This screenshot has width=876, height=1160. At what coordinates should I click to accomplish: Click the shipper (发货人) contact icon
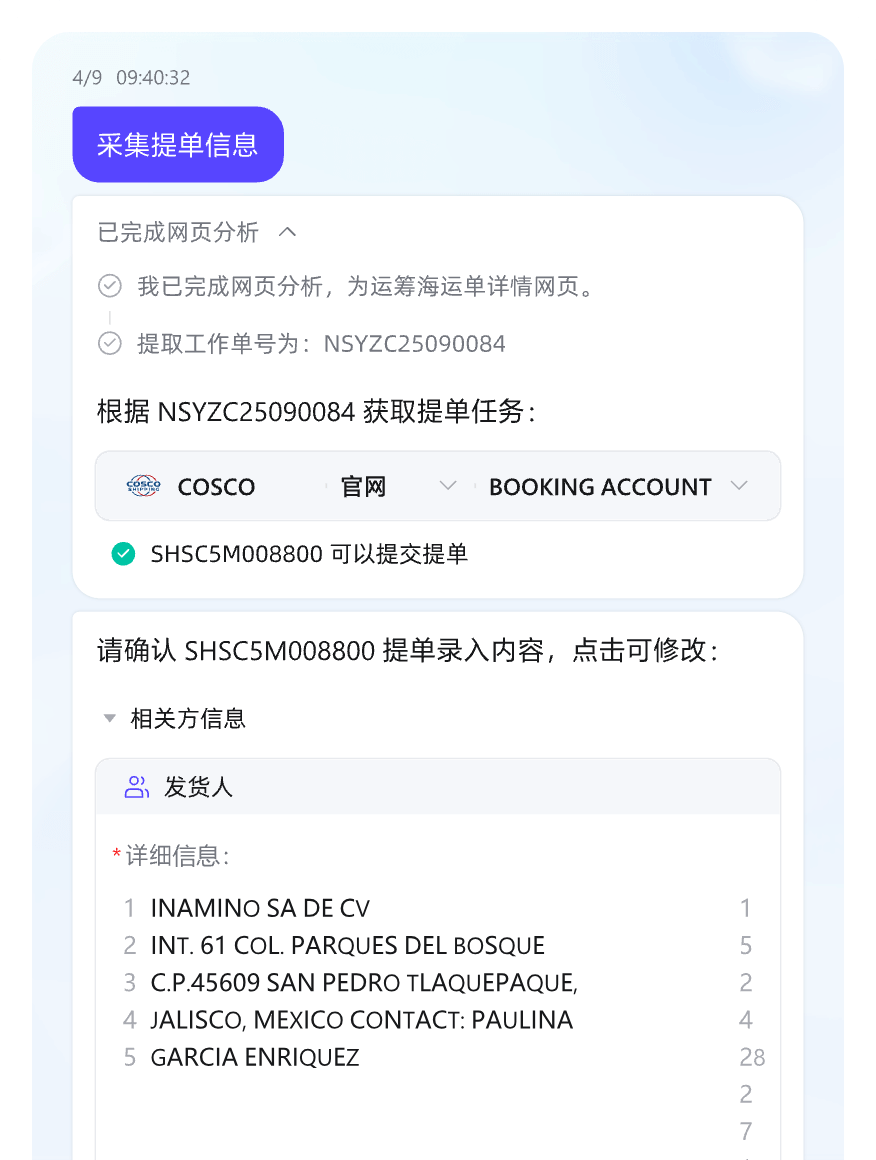point(135,787)
